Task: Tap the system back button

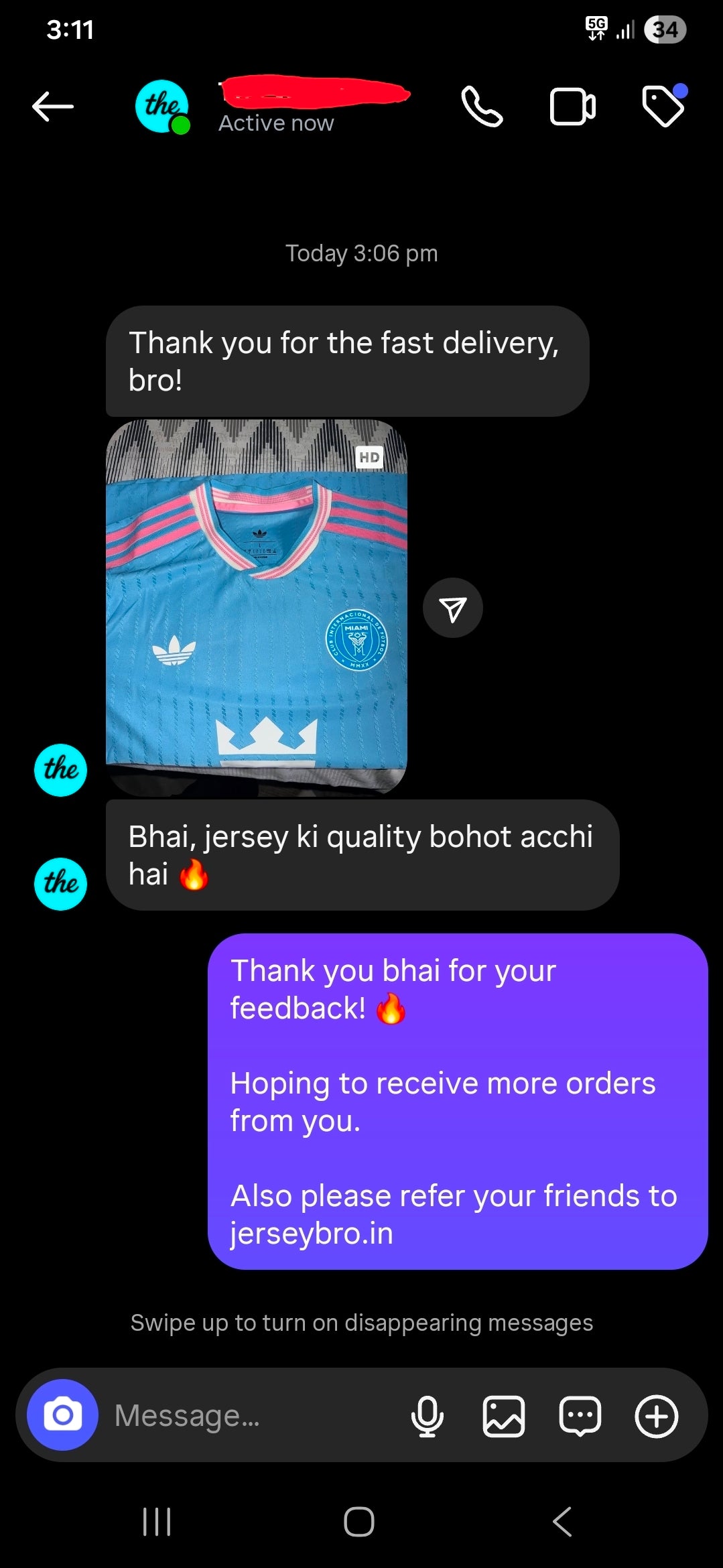Action: (x=562, y=1522)
